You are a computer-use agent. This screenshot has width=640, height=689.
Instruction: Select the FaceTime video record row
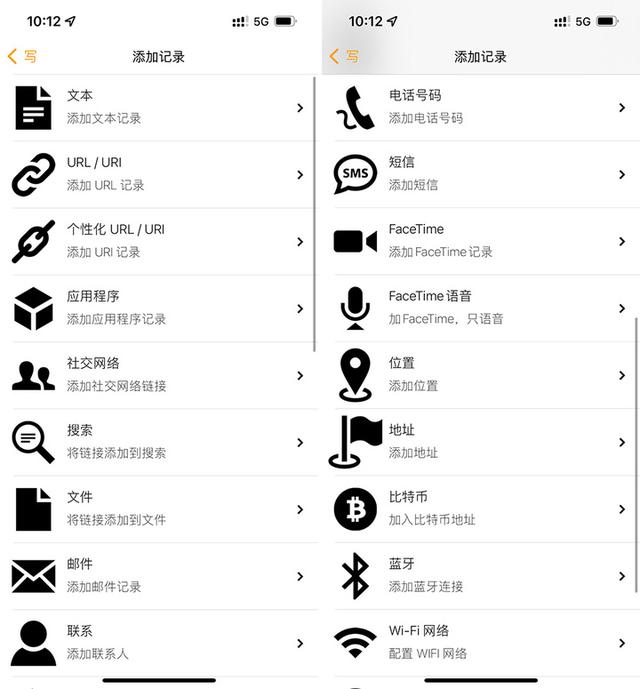(482, 241)
